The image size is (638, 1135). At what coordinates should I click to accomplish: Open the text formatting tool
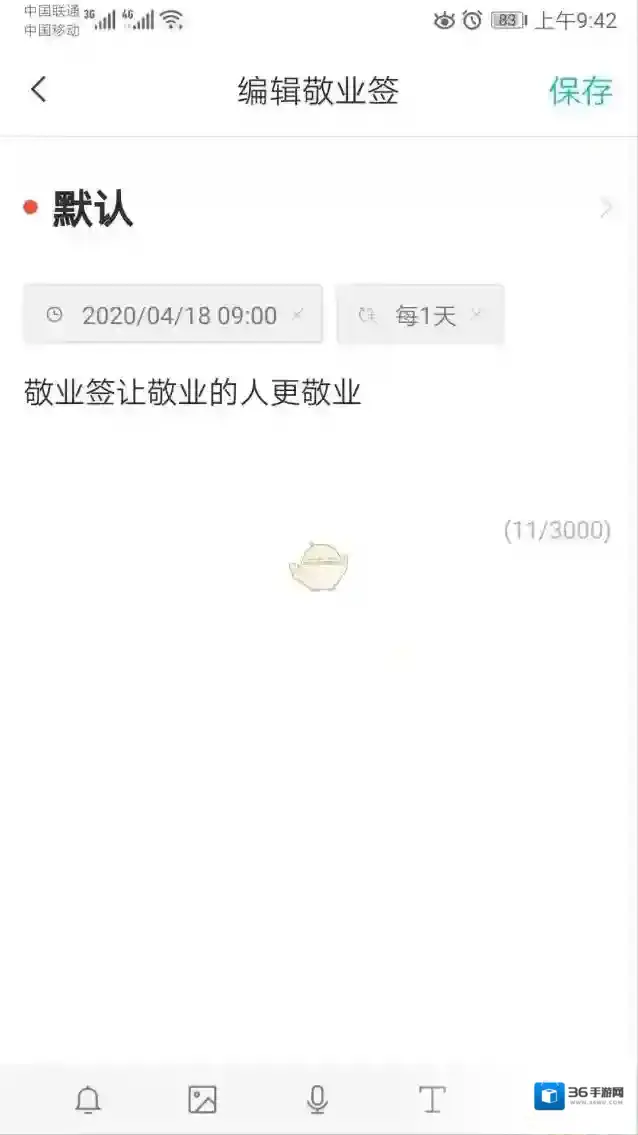pos(431,1100)
